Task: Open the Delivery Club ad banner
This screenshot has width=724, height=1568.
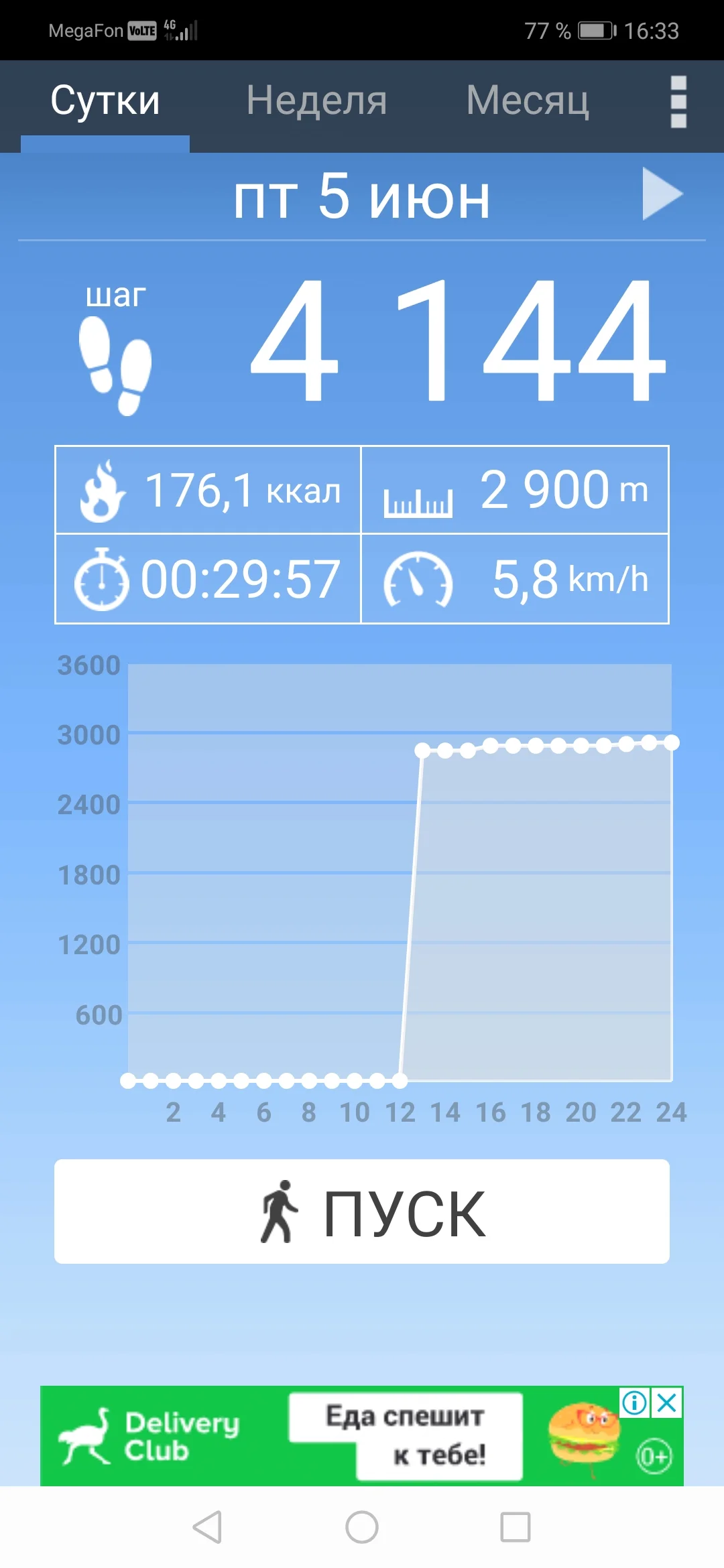Action: point(362,1436)
